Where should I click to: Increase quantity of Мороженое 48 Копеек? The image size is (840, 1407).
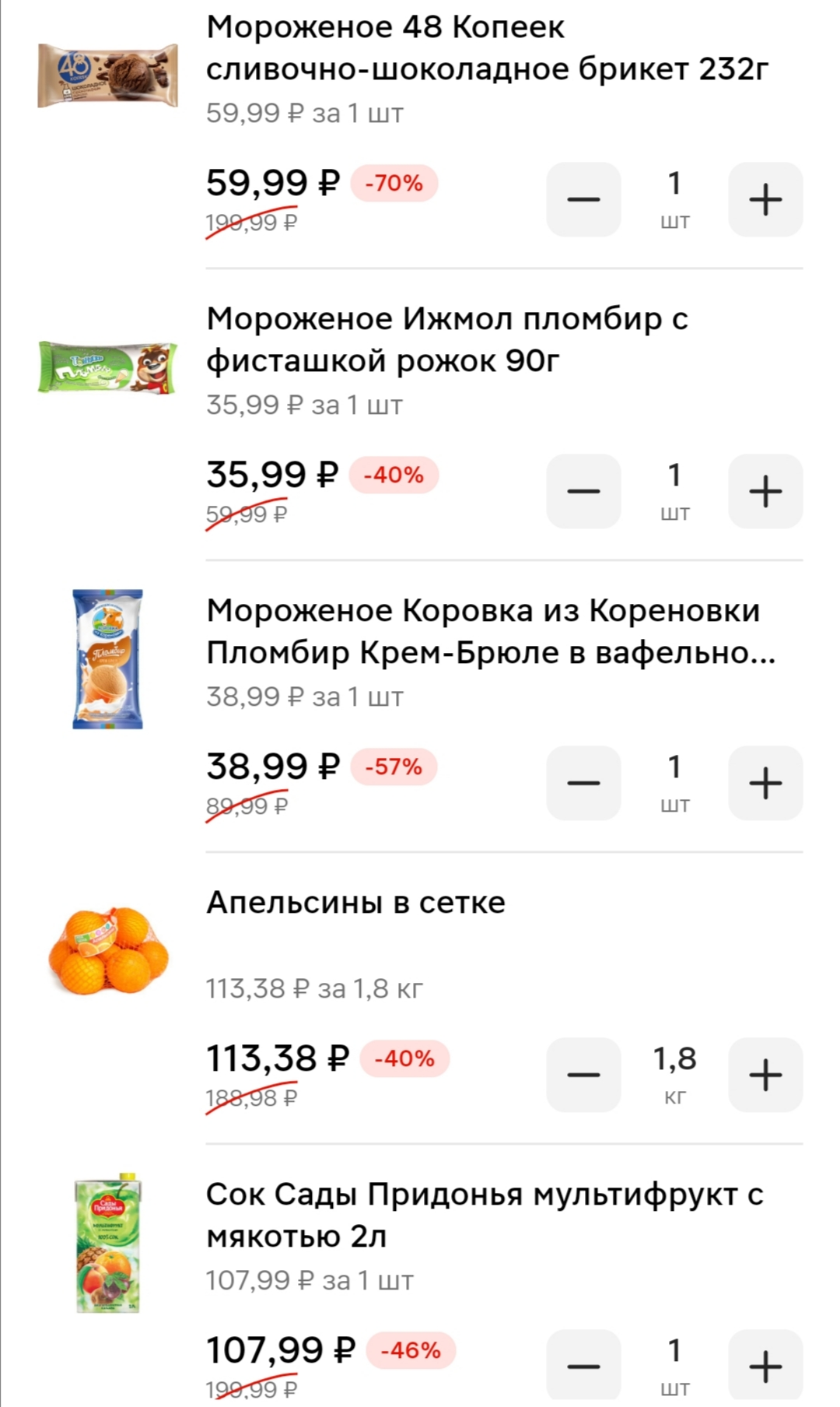[765, 199]
